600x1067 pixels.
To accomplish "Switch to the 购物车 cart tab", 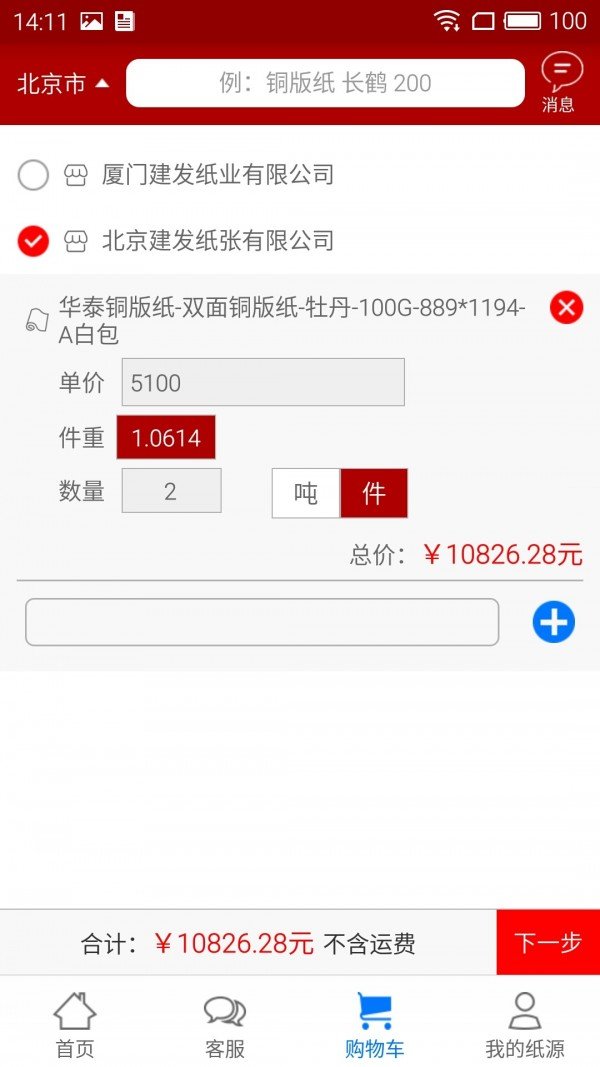I will pyautogui.click(x=375, y=1024).
